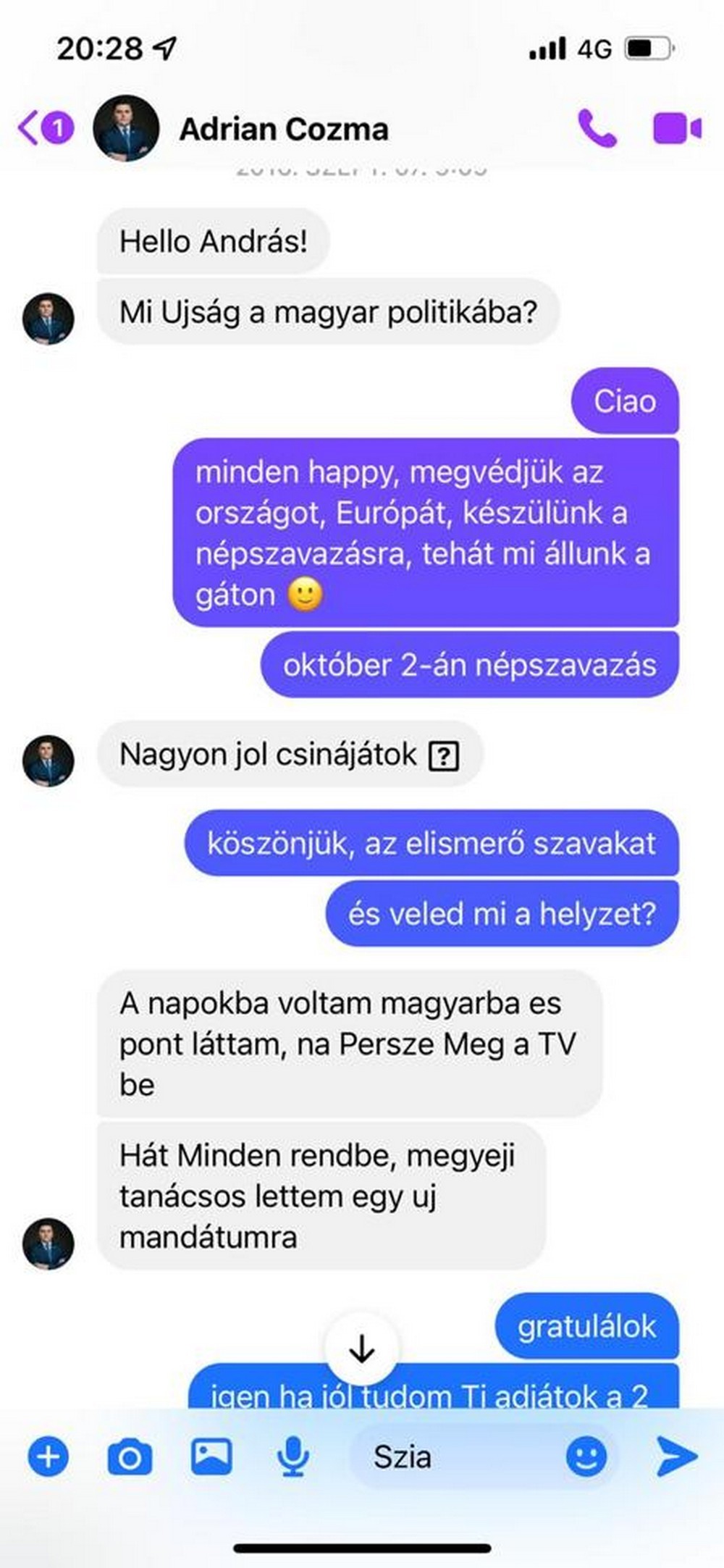Send the typed message

point(677,1456)
